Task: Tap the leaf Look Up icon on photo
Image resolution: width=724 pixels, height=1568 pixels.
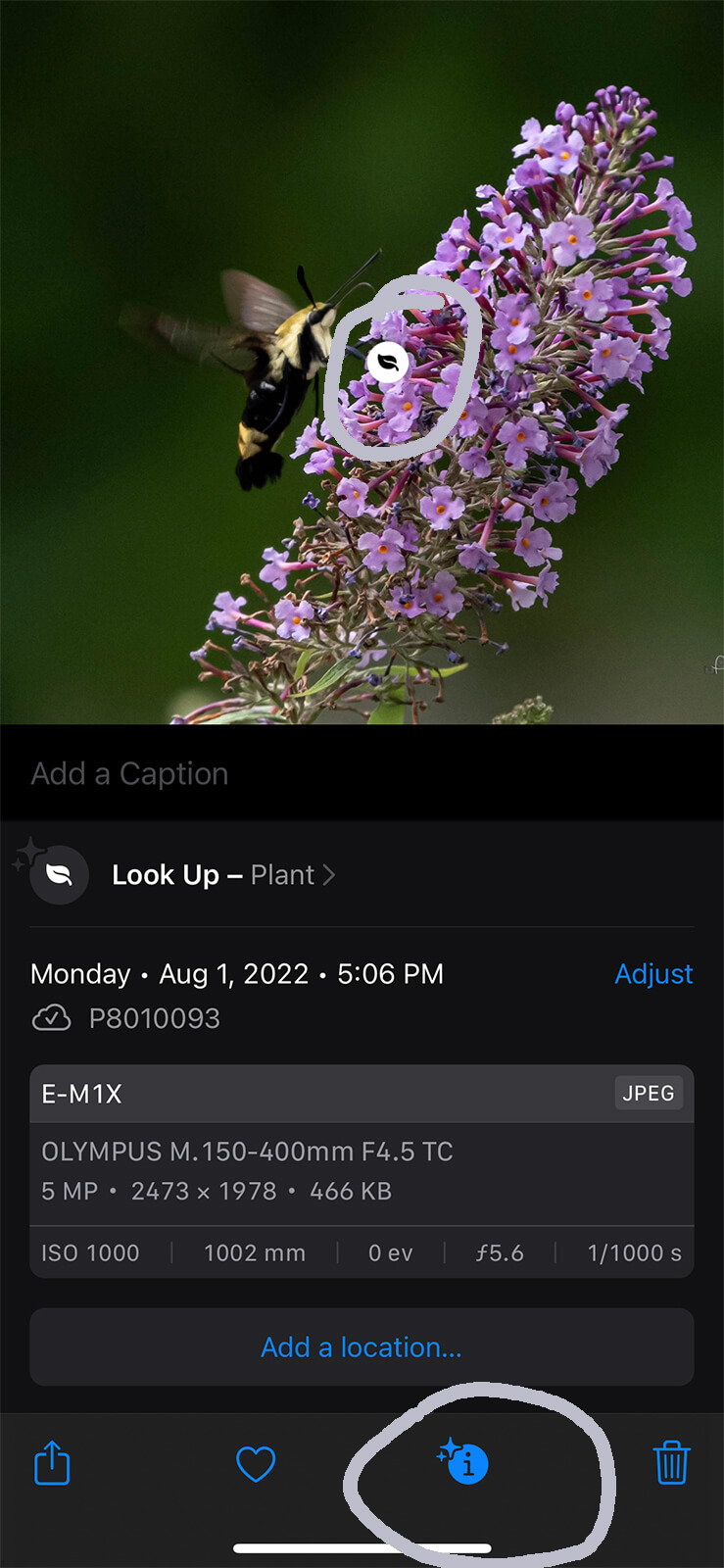Action: tap(388, 362)
